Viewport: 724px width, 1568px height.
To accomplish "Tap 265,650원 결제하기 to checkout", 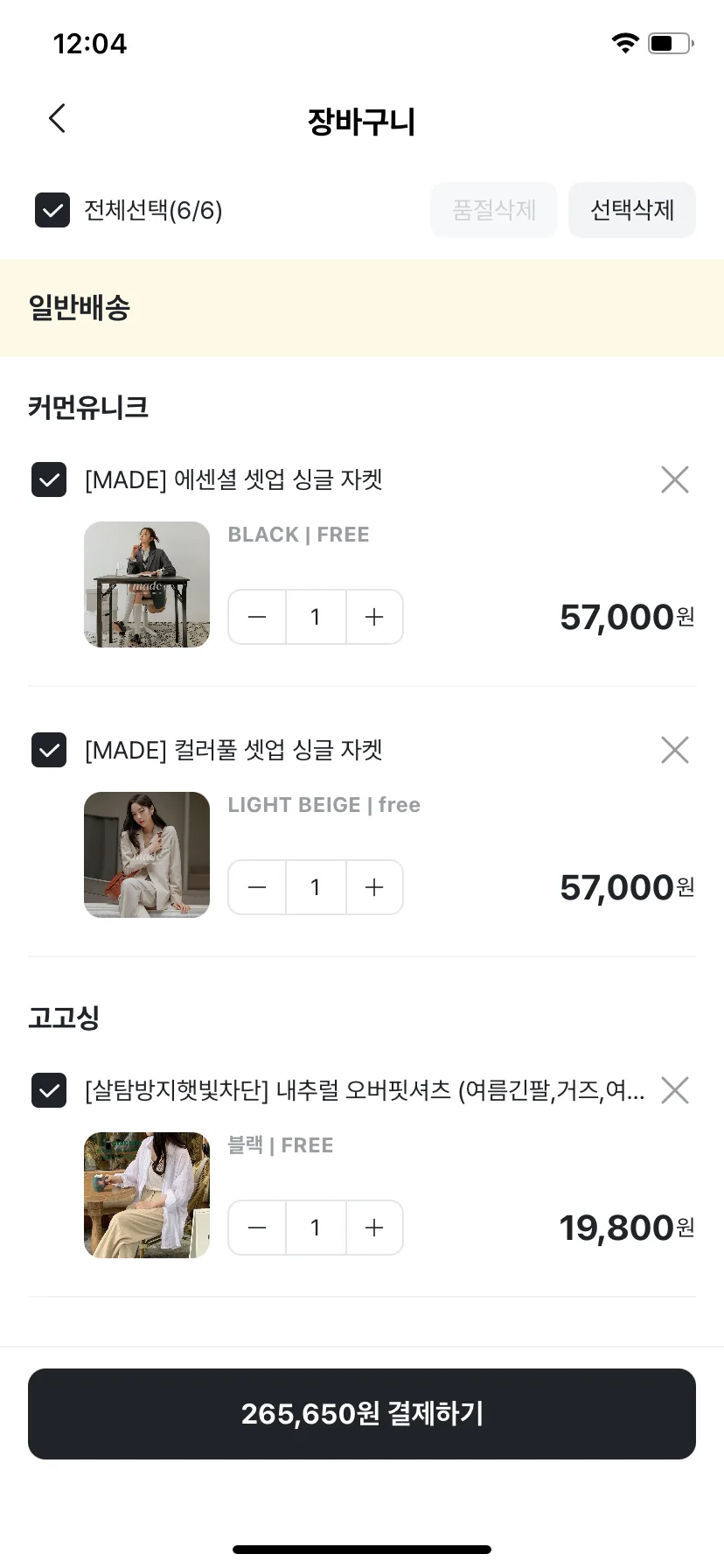I will pyautogui.click(x=362, y=1414).
